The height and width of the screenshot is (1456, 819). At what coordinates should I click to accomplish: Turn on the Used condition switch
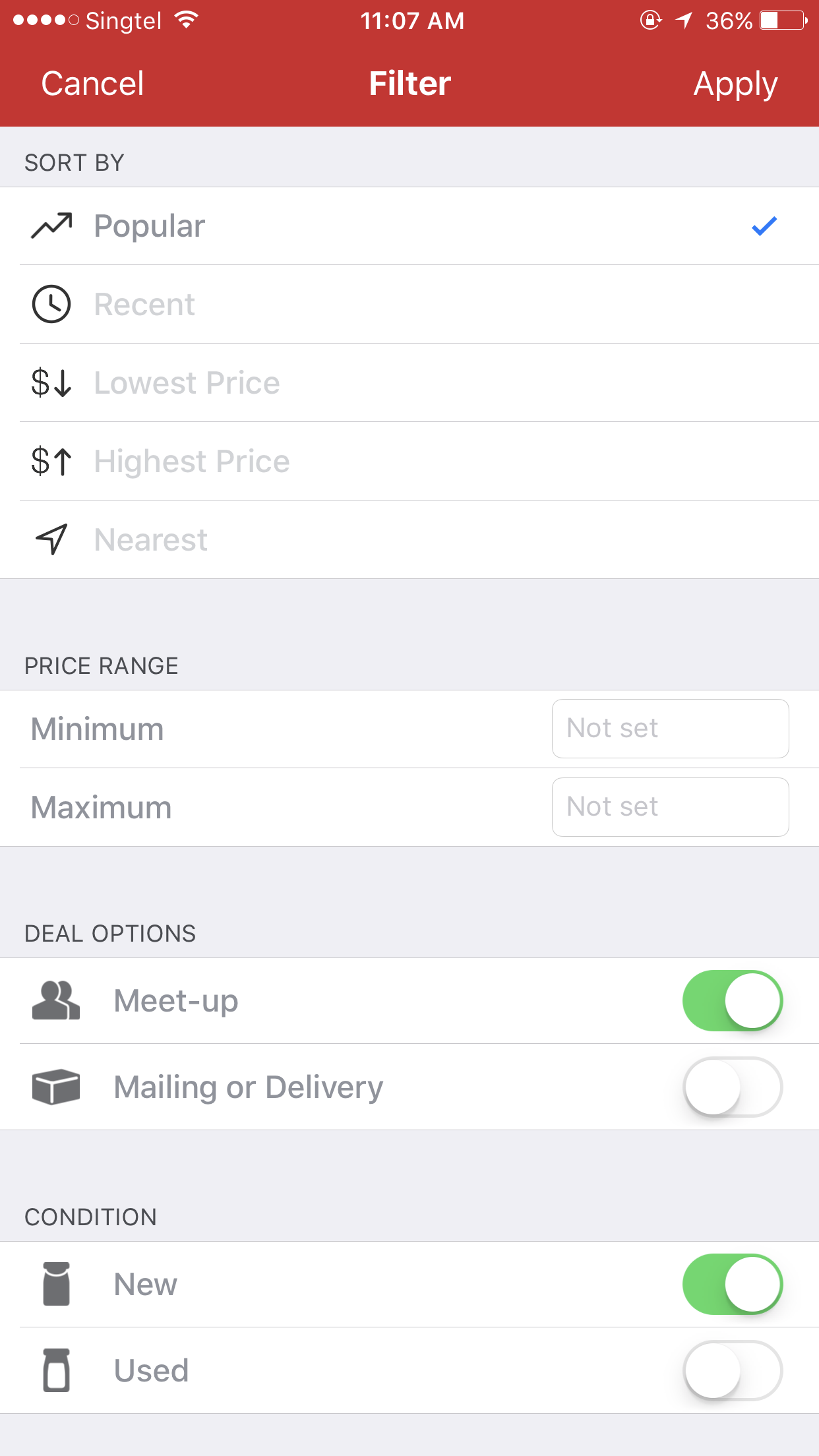tap(733, 1370)
